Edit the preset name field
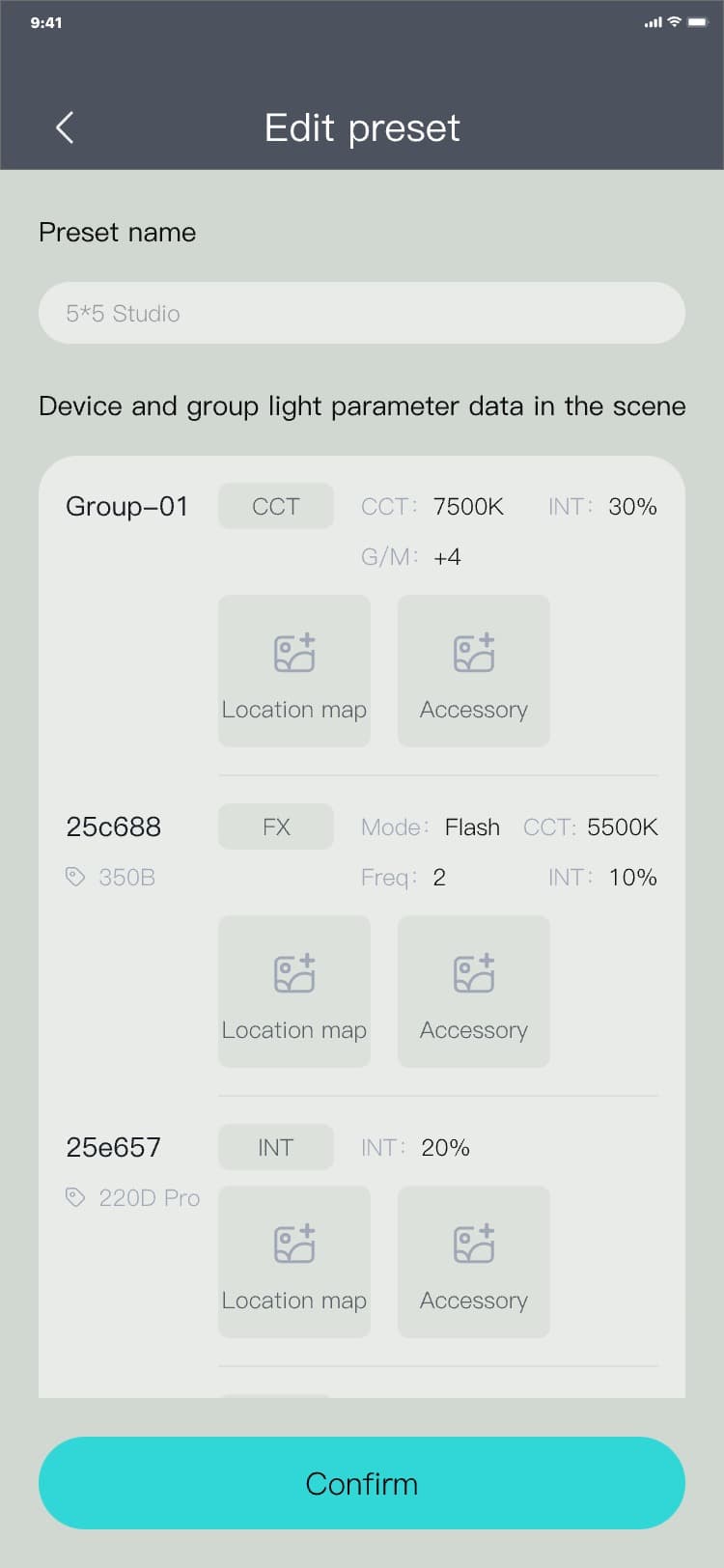724x1568 pixels. pos(362,313)
